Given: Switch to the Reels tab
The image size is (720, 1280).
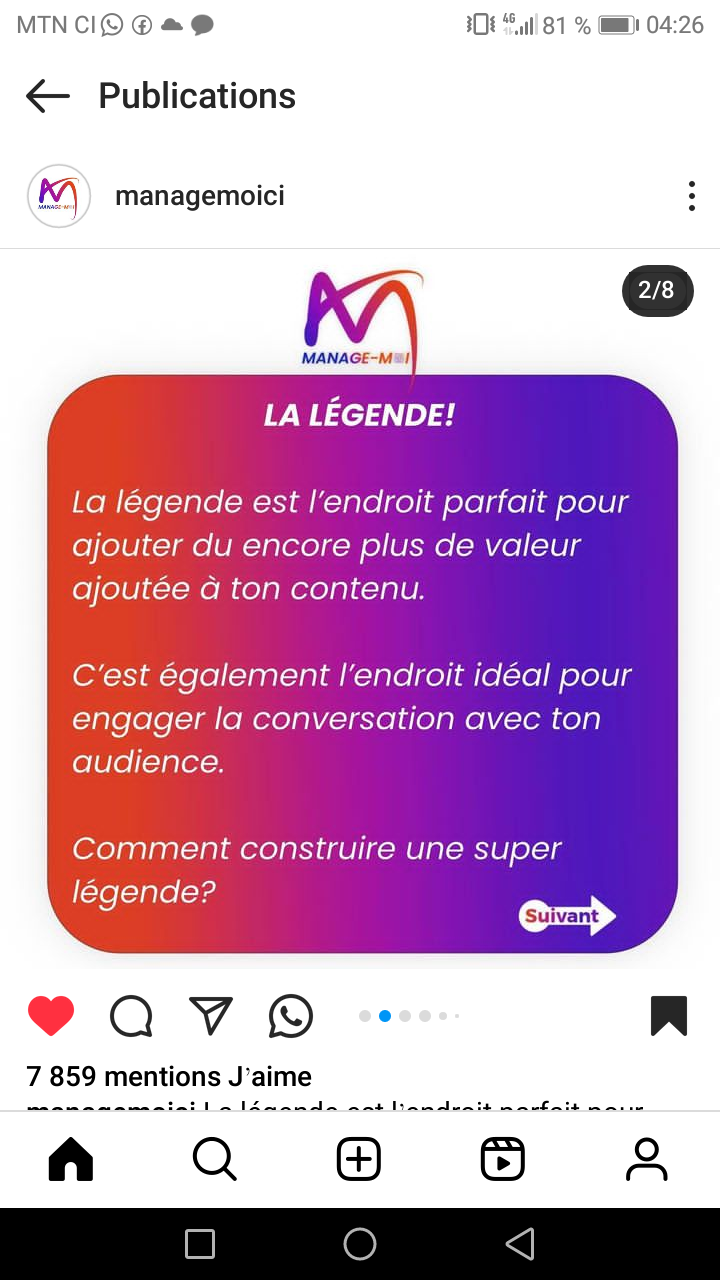Looking at the screenshot, I should pyautogui.click(x=503, y=1160).
